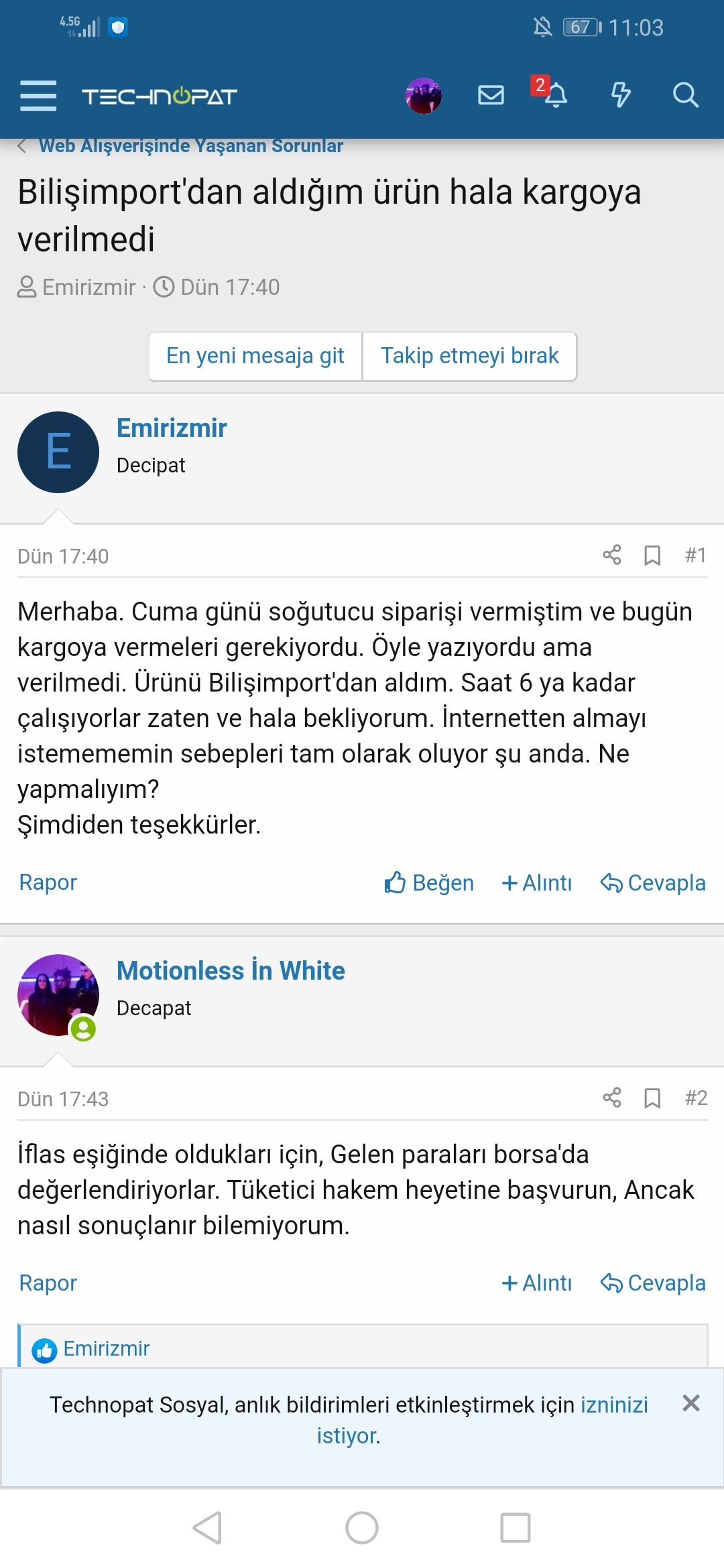Share post #1
This screenshot has width=724, height=1568.
(611, 555)
